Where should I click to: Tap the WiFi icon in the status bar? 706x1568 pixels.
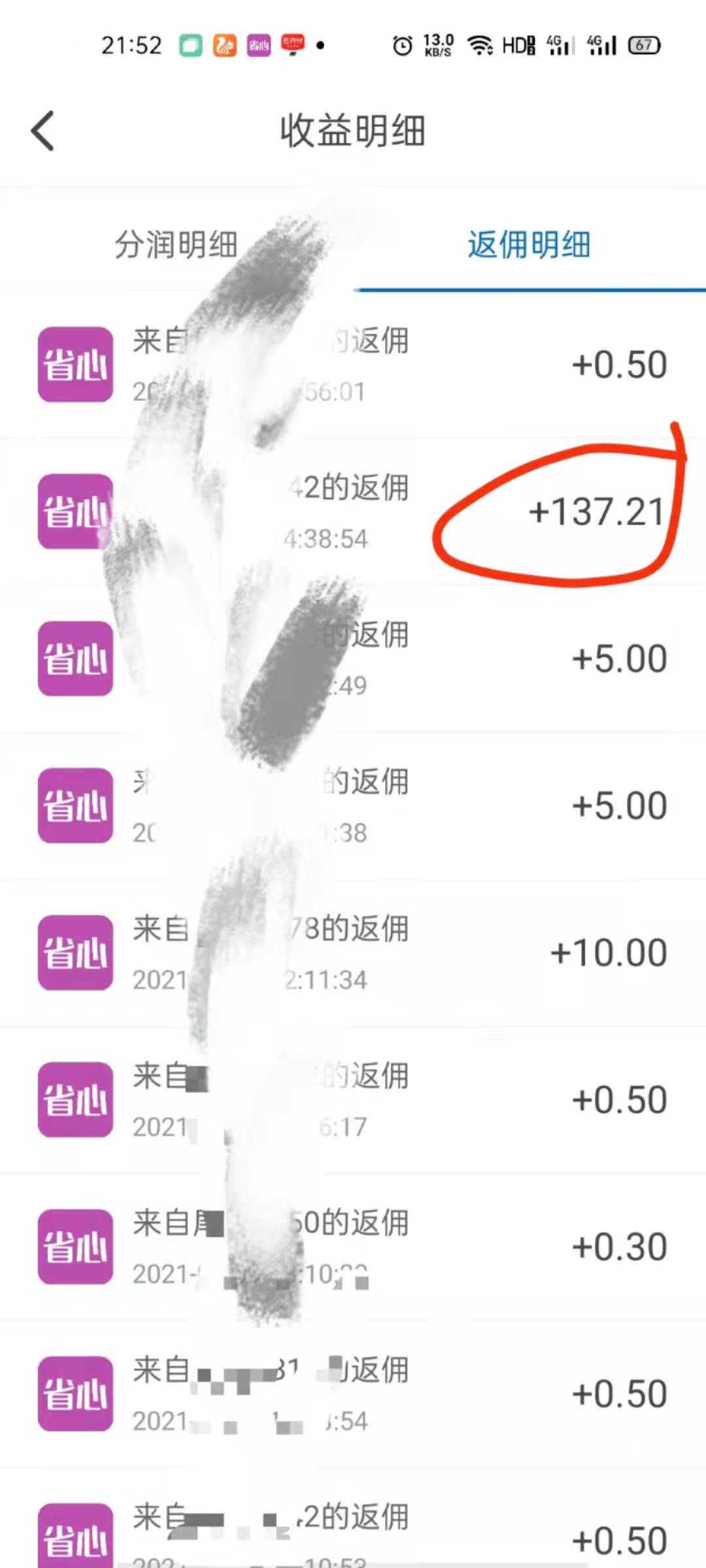(x=480, y=44)
